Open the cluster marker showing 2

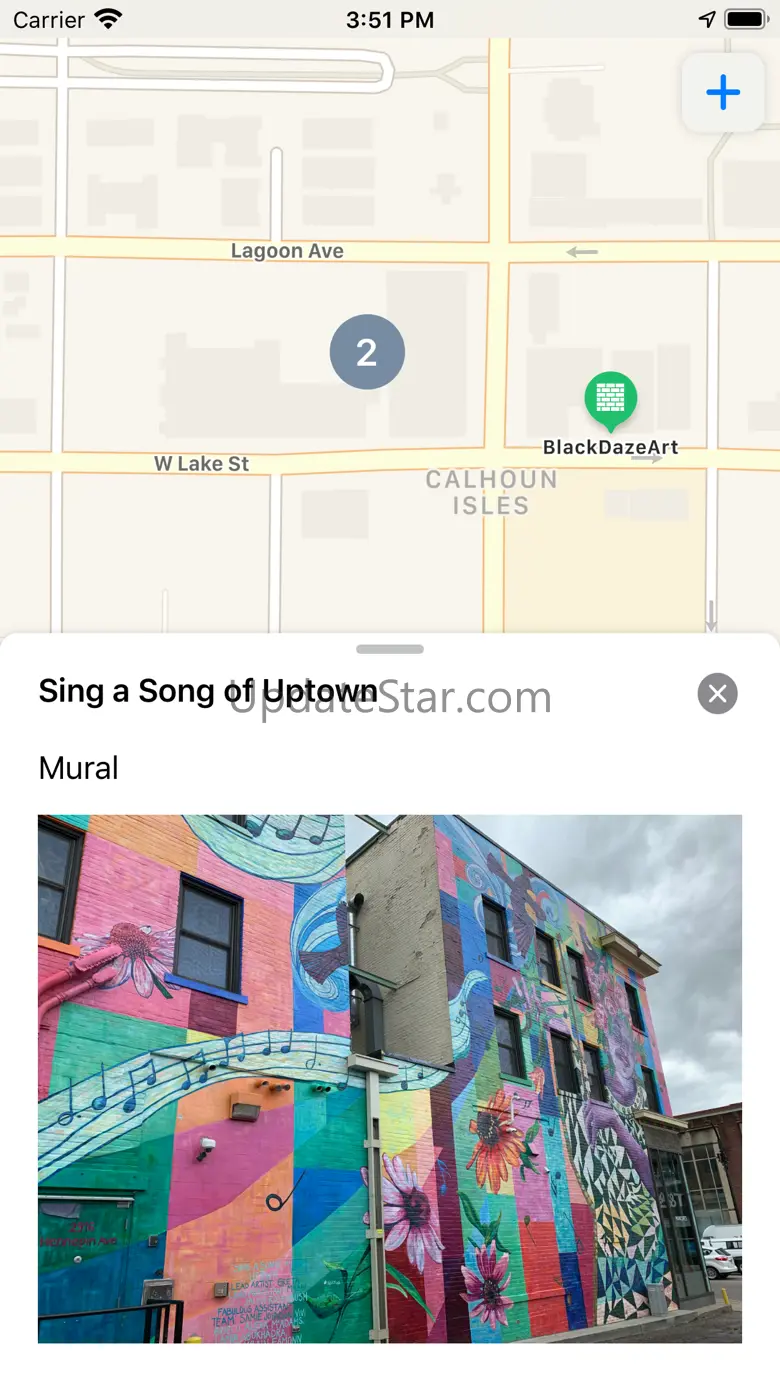tap(367, 352)
